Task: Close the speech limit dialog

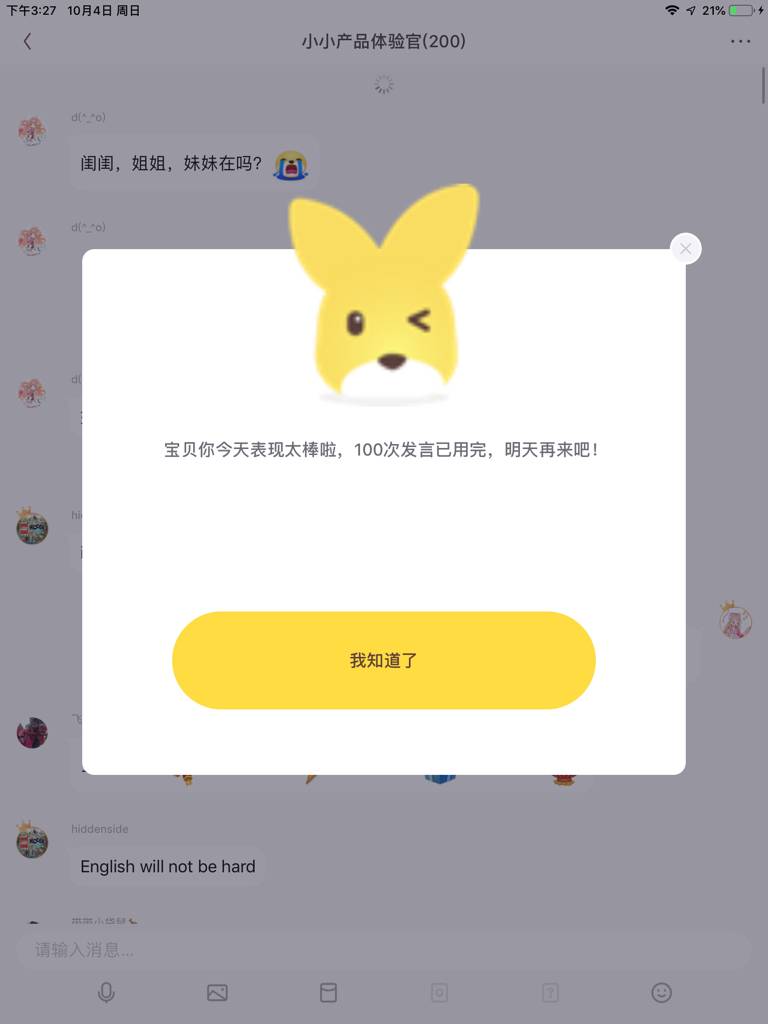Action: pos(685,249)
